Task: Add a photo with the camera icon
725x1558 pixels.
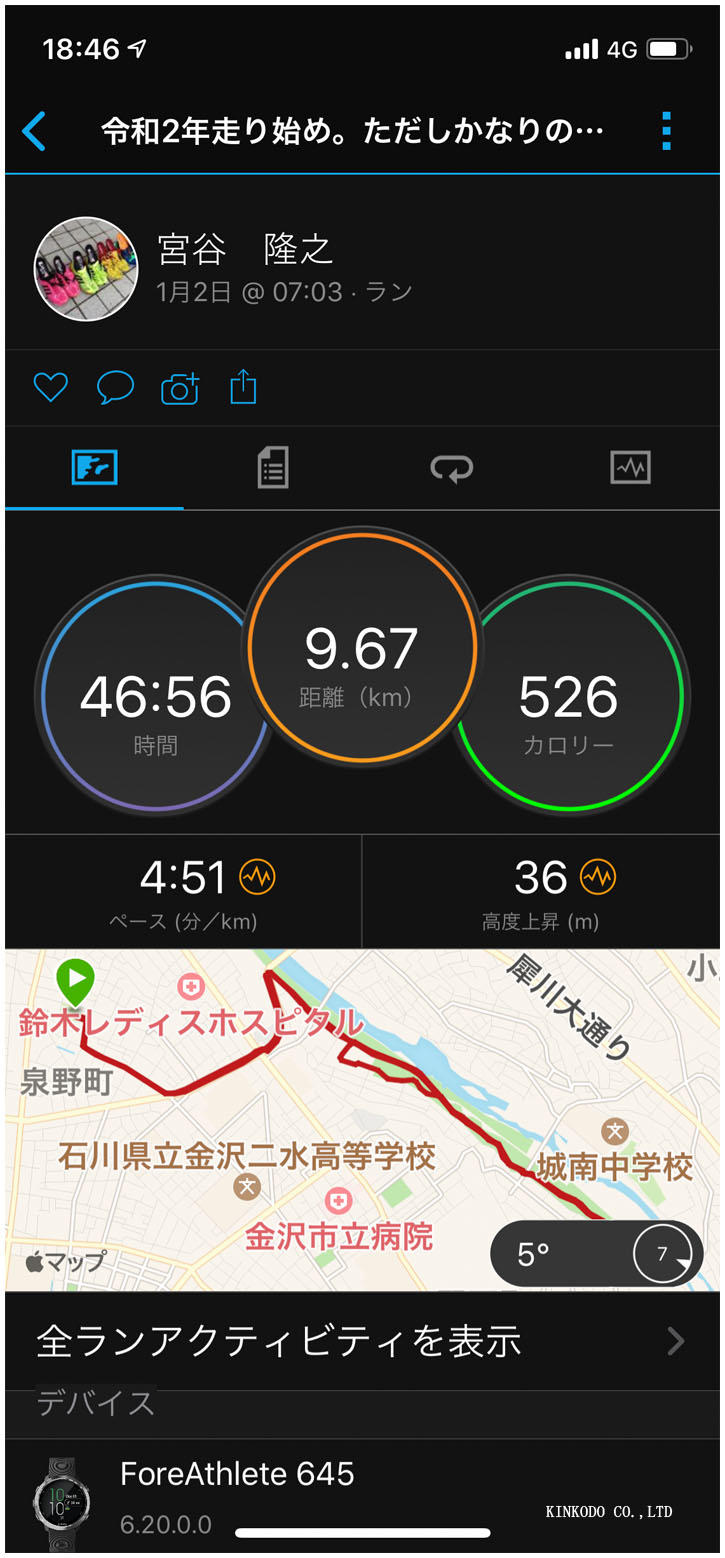Action: 180,387
